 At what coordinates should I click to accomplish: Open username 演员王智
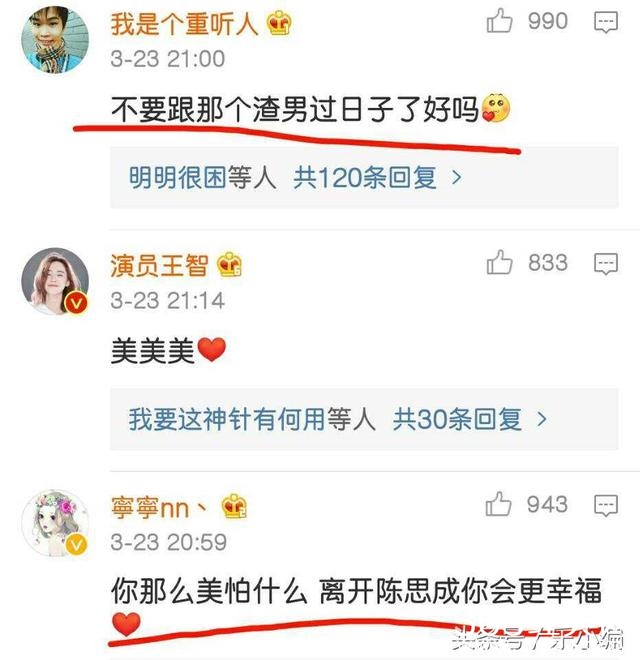159,265
